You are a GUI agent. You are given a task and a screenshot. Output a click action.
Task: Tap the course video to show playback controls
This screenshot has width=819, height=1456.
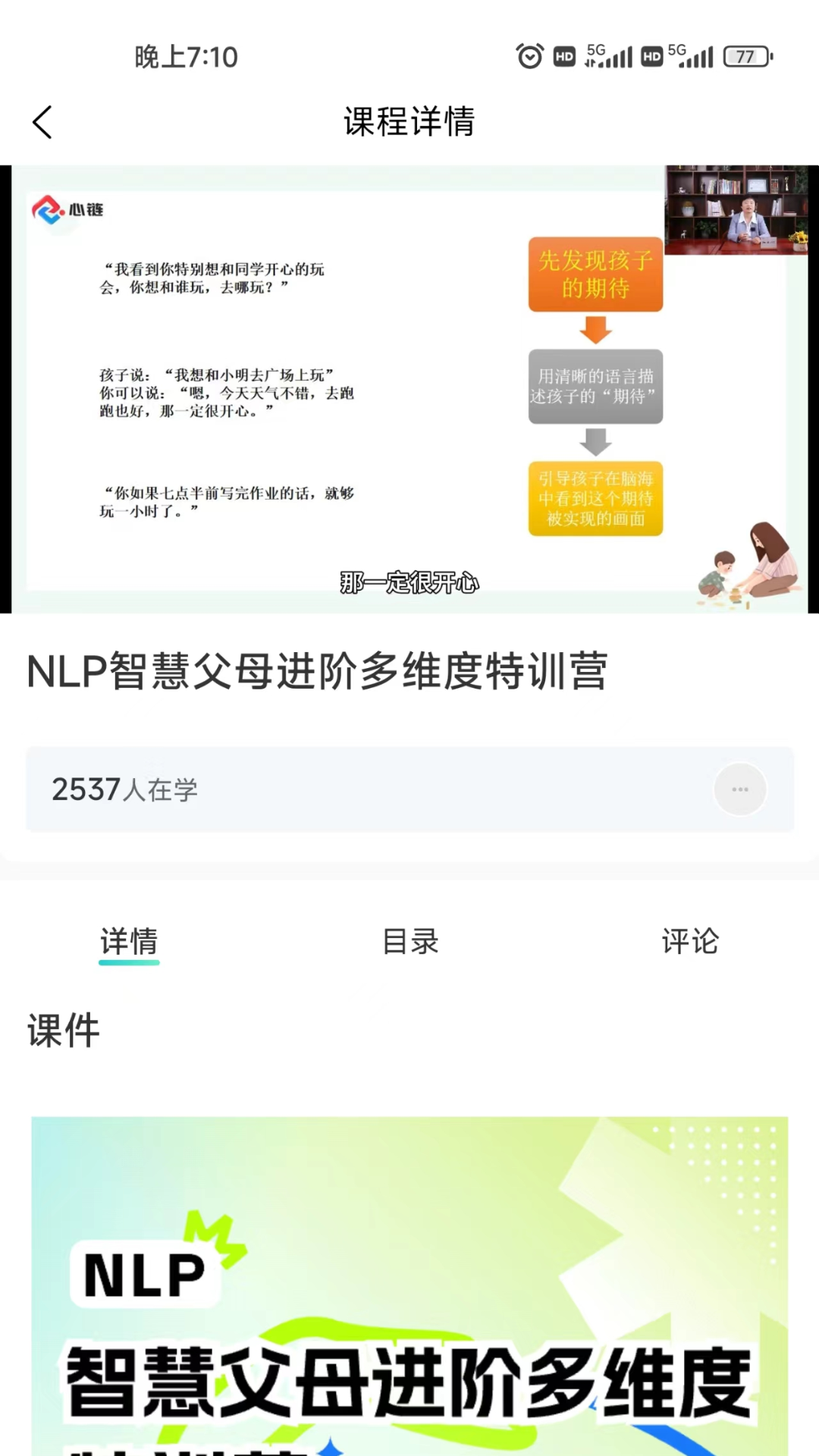(x=409, y=389)
